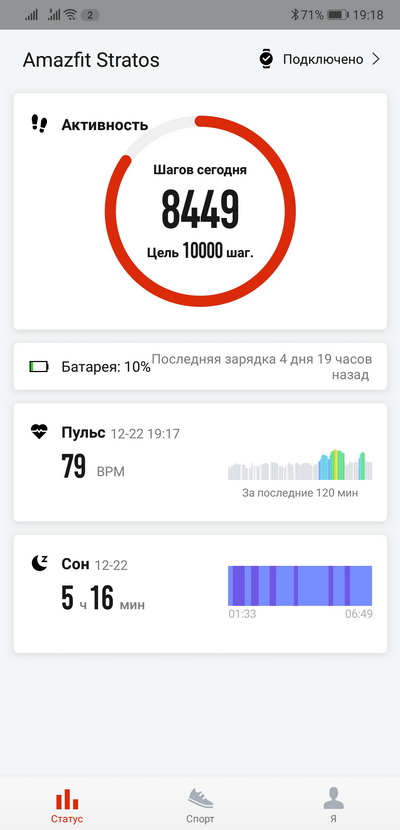Open the Сон sleep details card

pyautogui.click(x=200, y=593)
